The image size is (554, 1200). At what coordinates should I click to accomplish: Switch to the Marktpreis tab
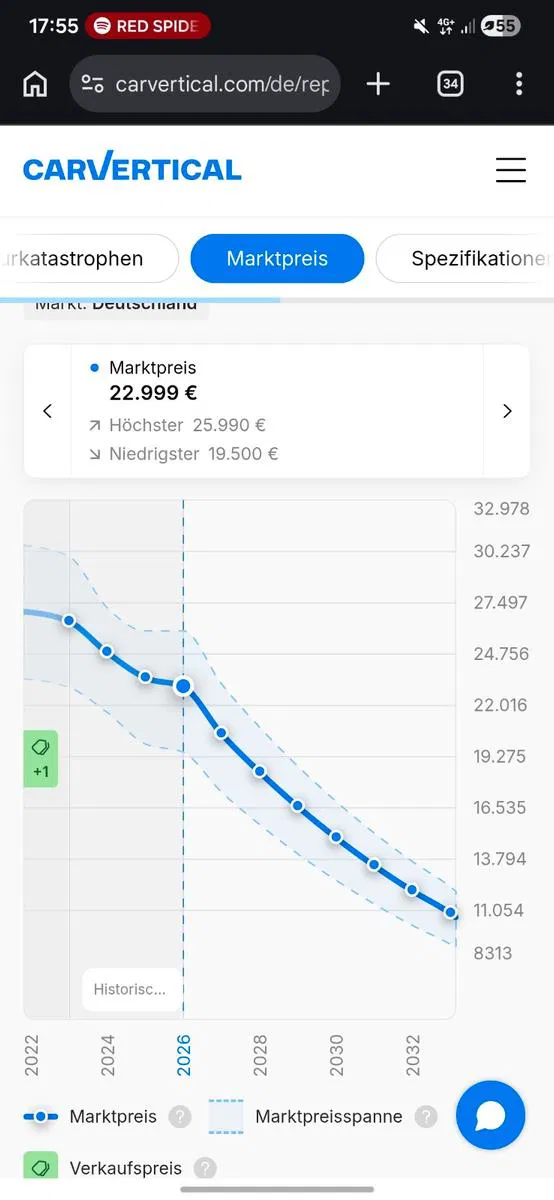[277, 259]
